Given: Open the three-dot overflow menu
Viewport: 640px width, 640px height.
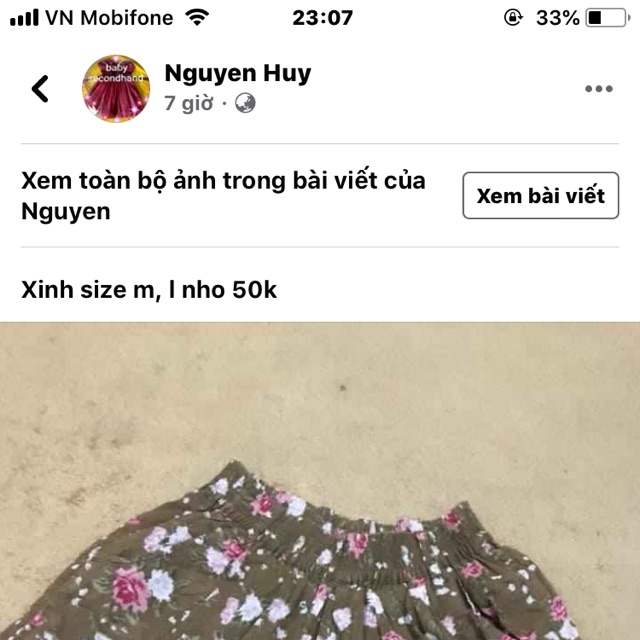Looking at the screenshot, I should [598, 88].
